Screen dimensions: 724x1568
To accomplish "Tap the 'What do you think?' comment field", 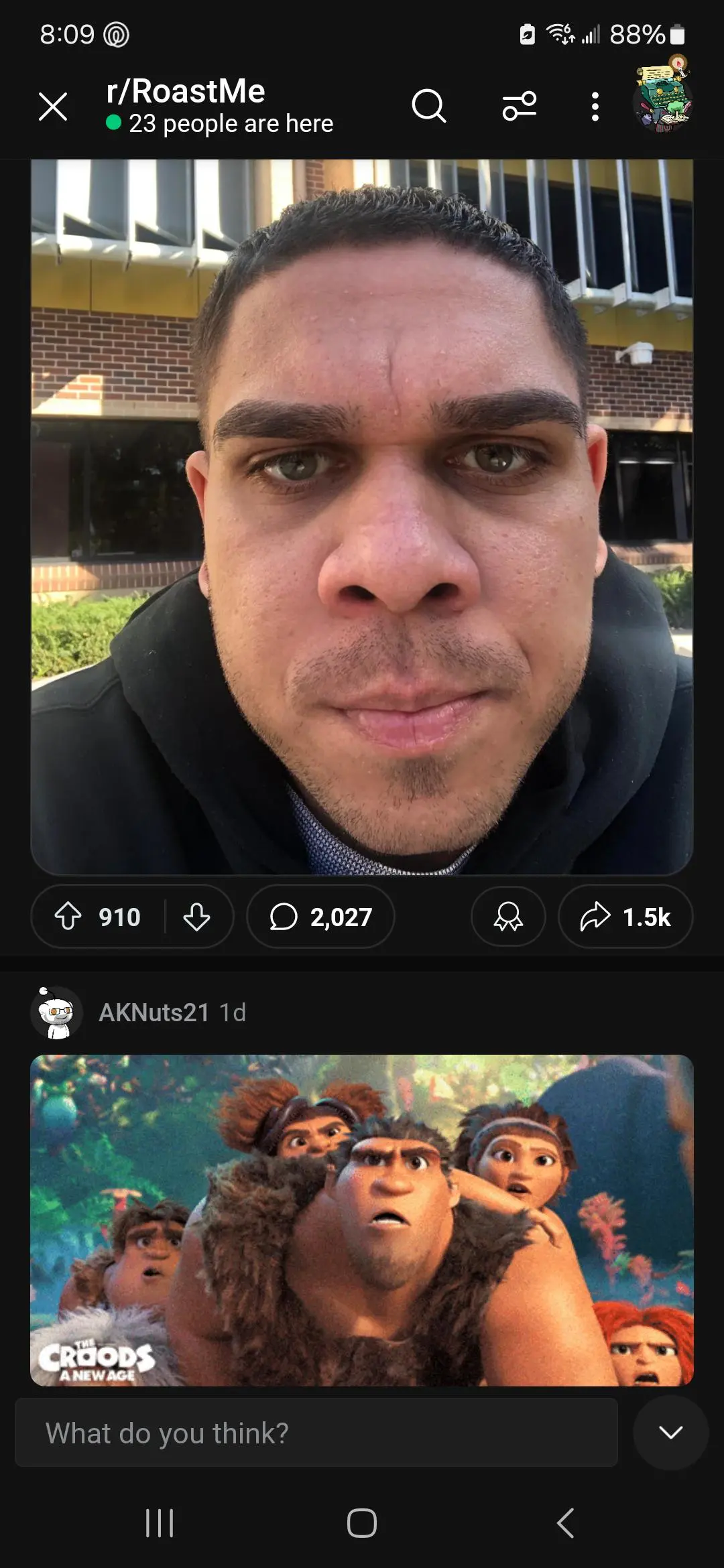I will tap(315, 1433).
